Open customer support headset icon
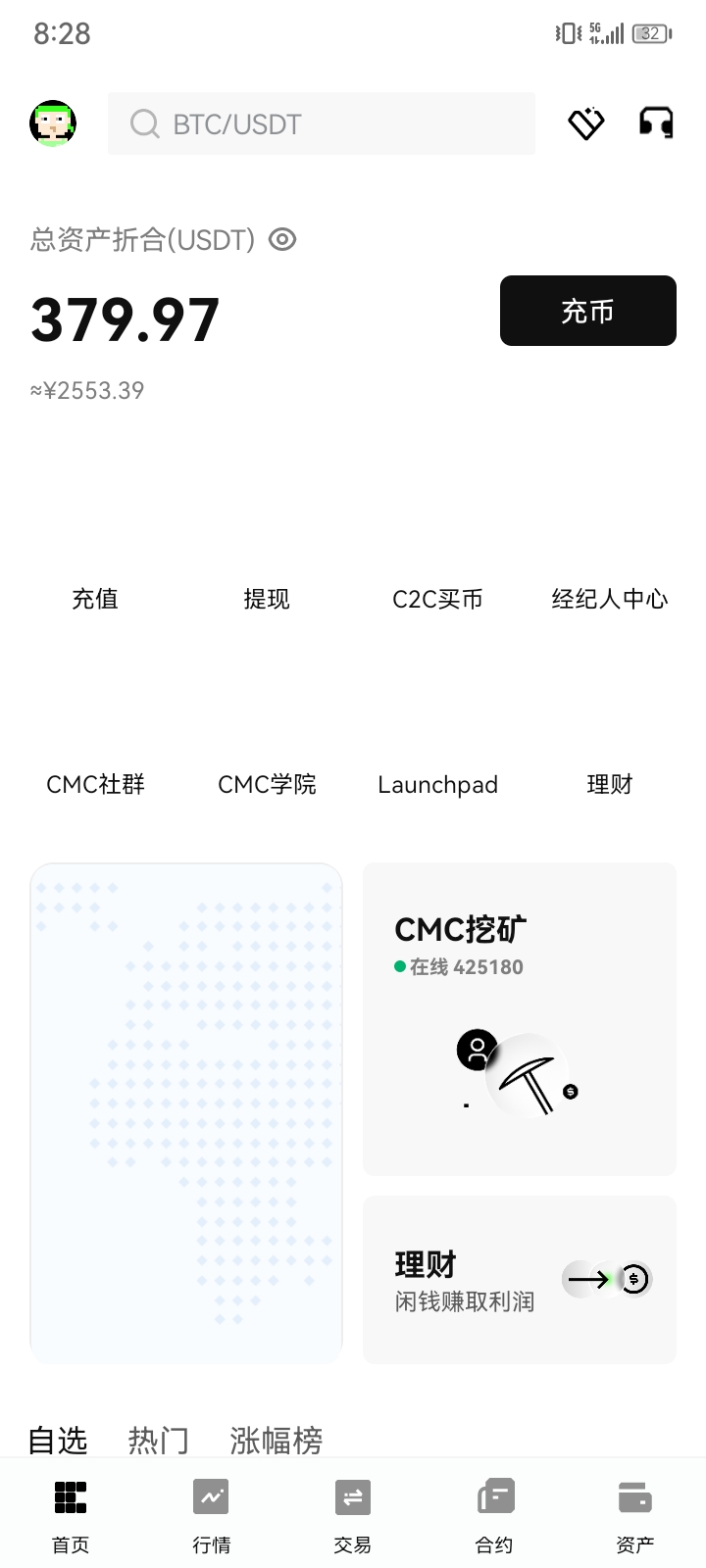Image resolution: width=706 pixels, height=1568 pixels. pyautogui.click(x=656, y=123)
